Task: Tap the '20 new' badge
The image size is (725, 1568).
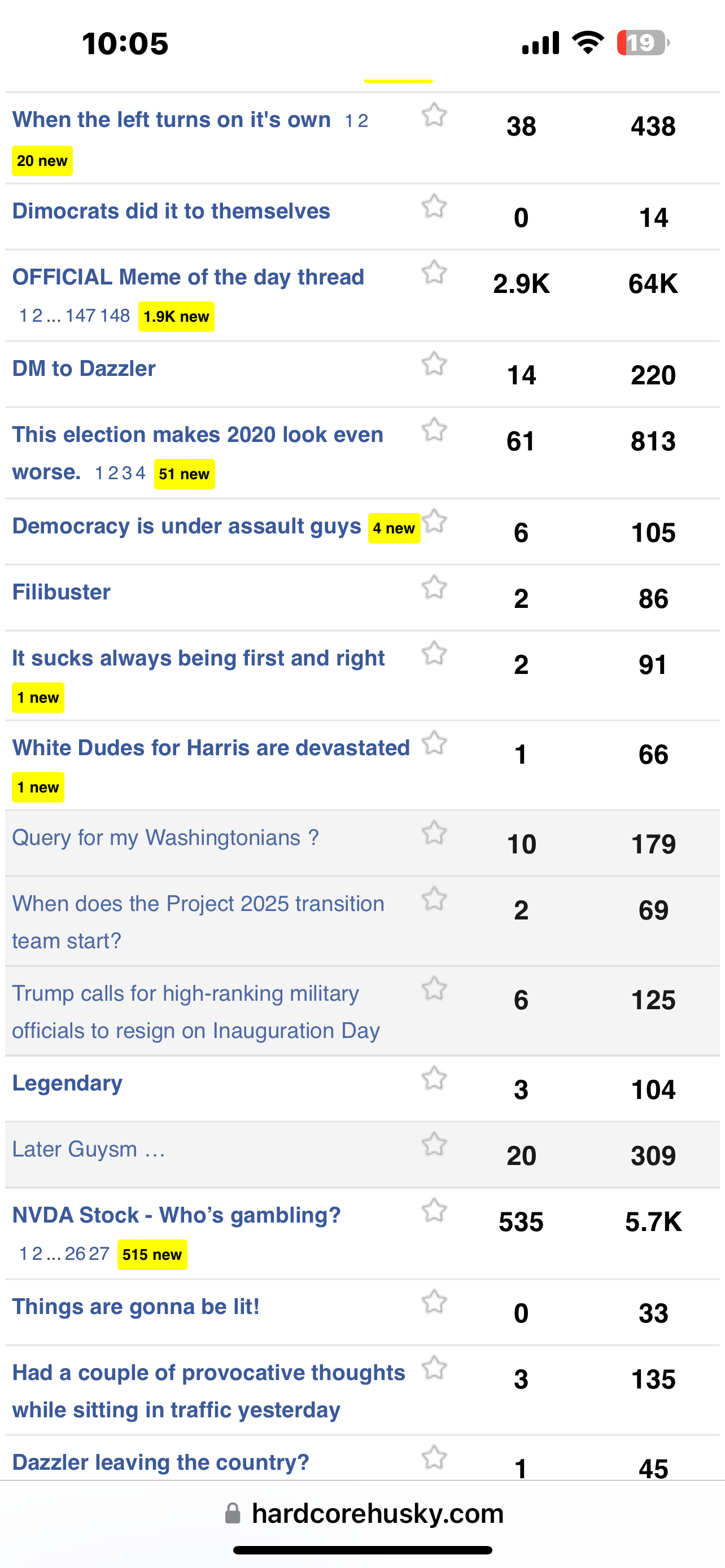Action: (42, 161)
